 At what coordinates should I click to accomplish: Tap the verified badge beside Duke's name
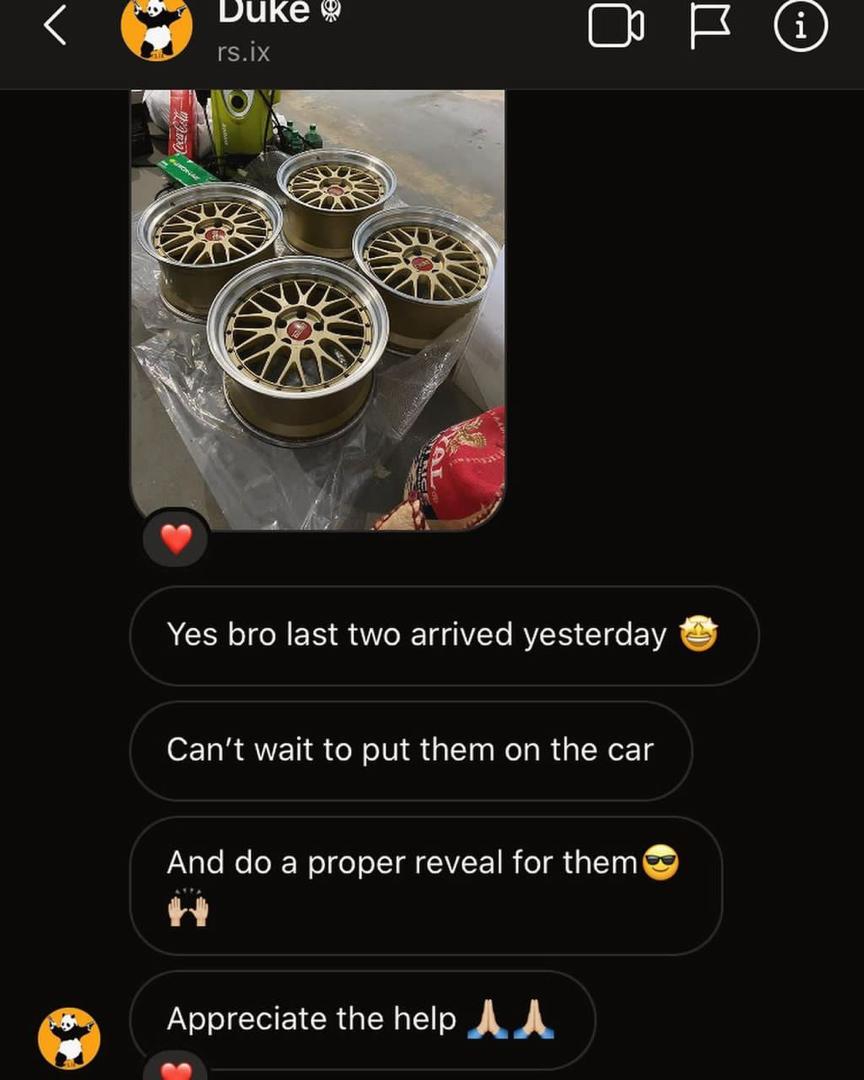coord(329,14)
